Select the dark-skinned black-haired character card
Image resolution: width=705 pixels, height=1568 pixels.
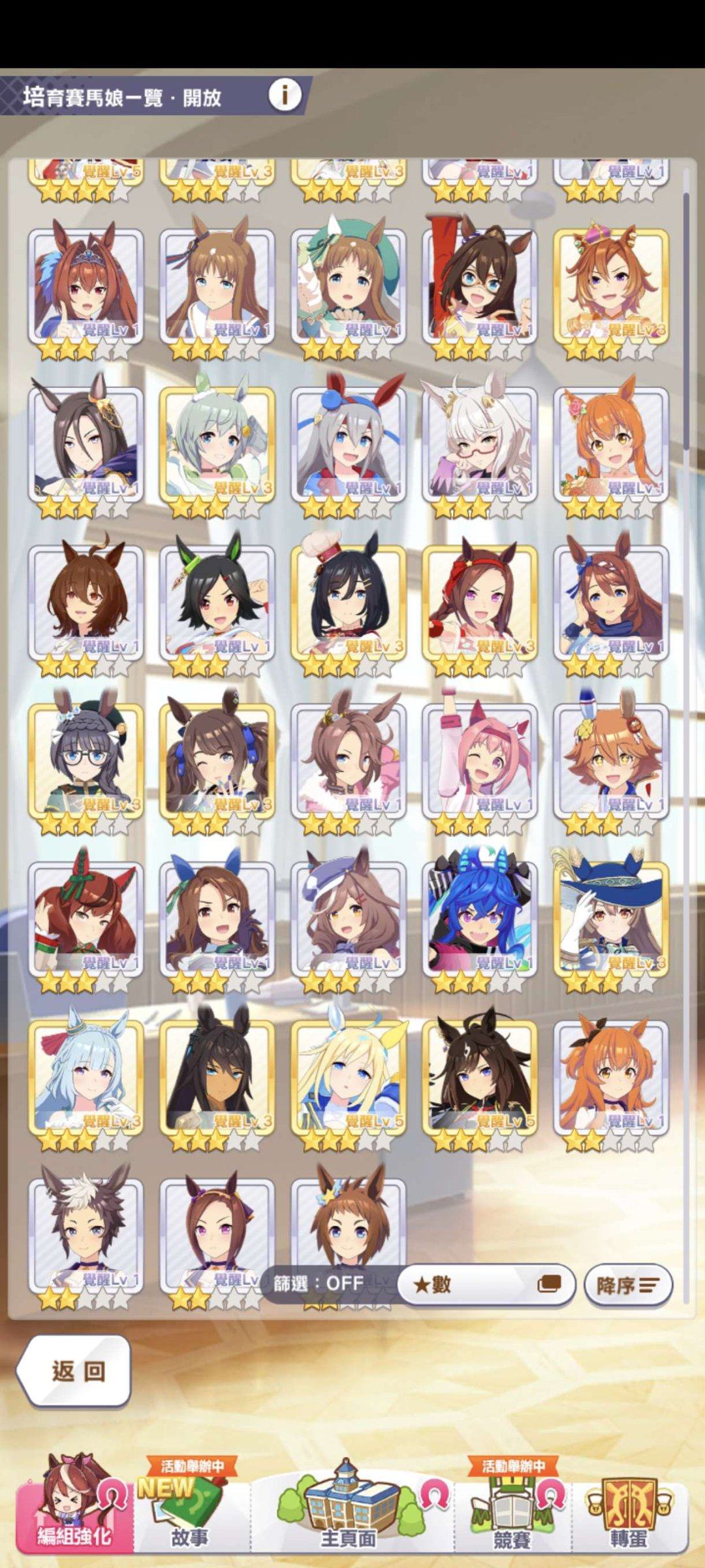217,1076
